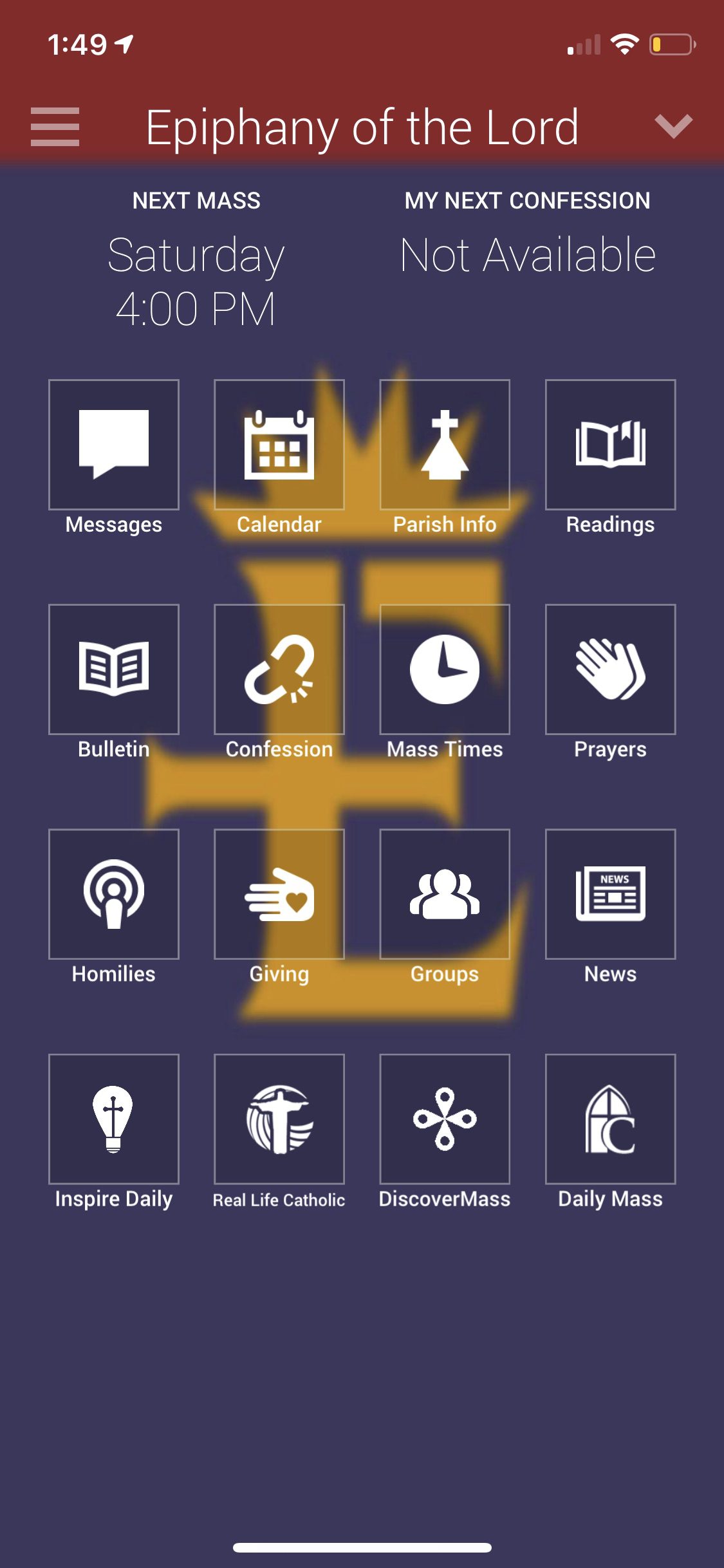Open the navigation hamburger menu
Viewport: 724px width, 1568px height.
tap(55, 127)
